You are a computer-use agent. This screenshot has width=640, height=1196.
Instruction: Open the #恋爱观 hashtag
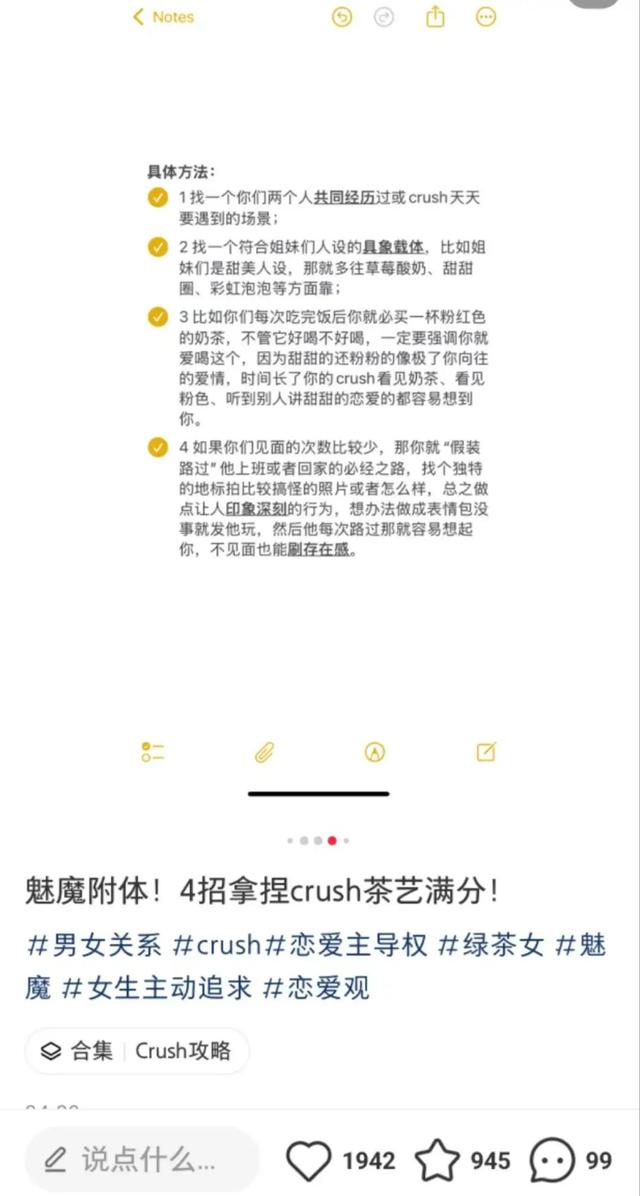pyautogui.click(x=316, y=989)
